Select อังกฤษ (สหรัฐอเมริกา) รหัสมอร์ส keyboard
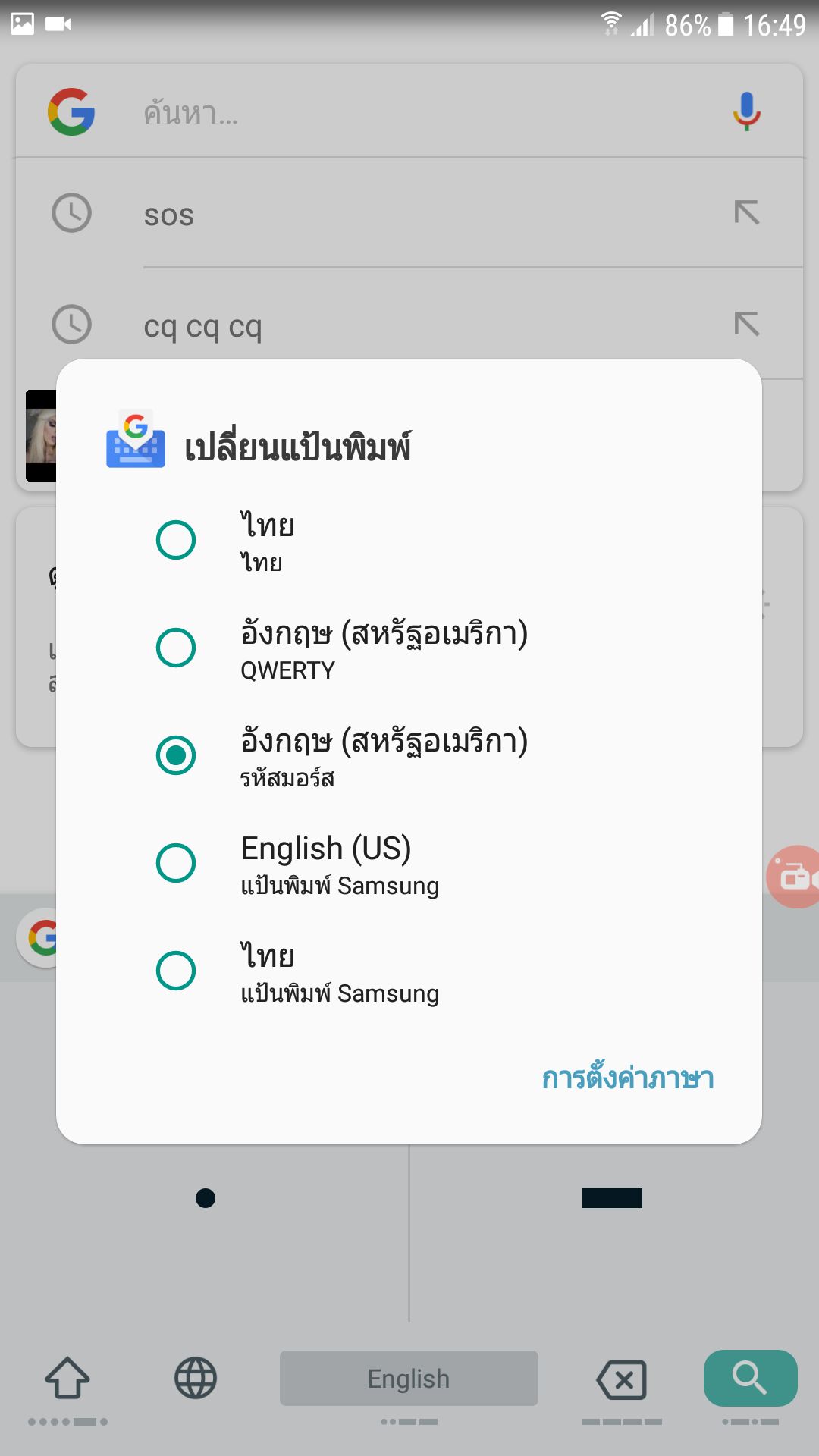The height and width of the screenshot is (1456, 819). [x=176, y=756]
